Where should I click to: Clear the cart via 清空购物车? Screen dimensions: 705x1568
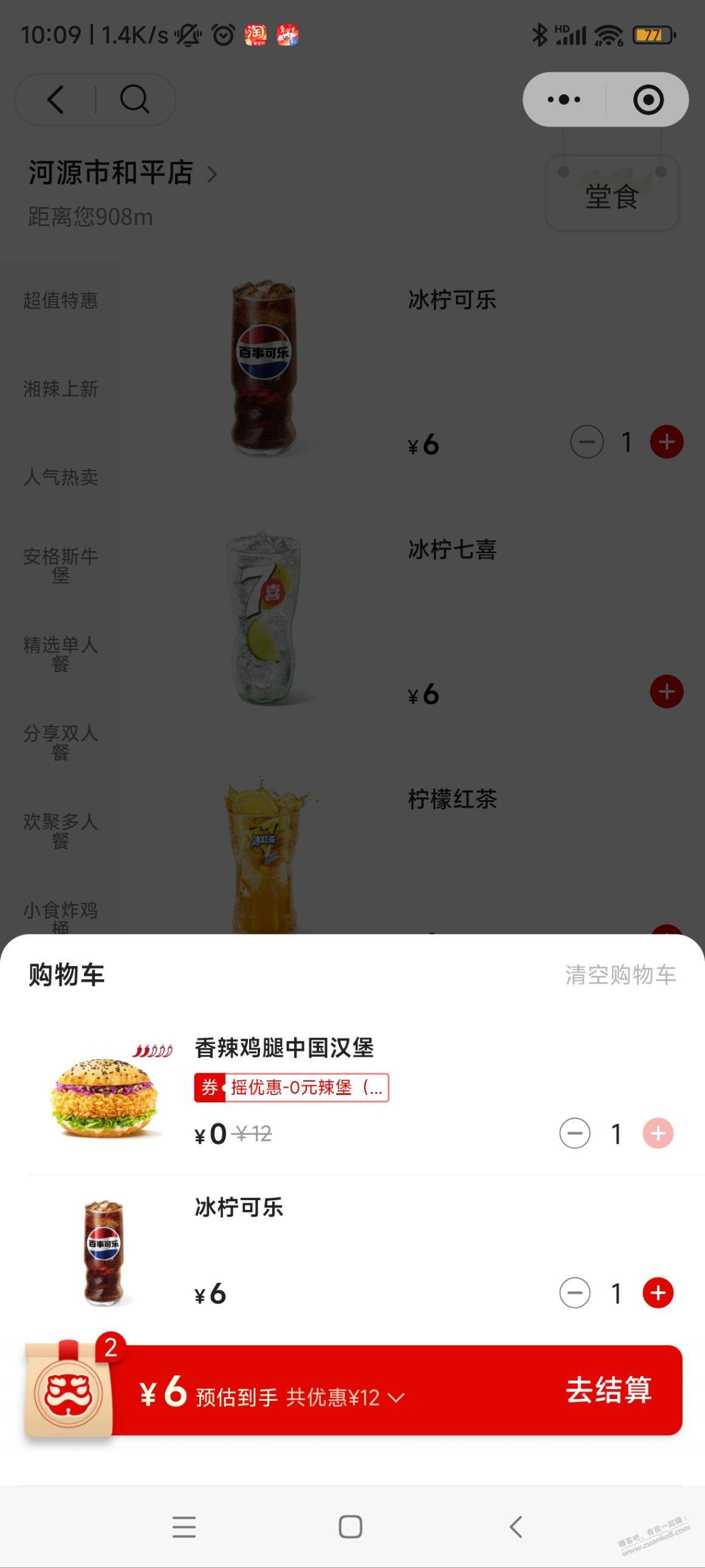point(620,975)
